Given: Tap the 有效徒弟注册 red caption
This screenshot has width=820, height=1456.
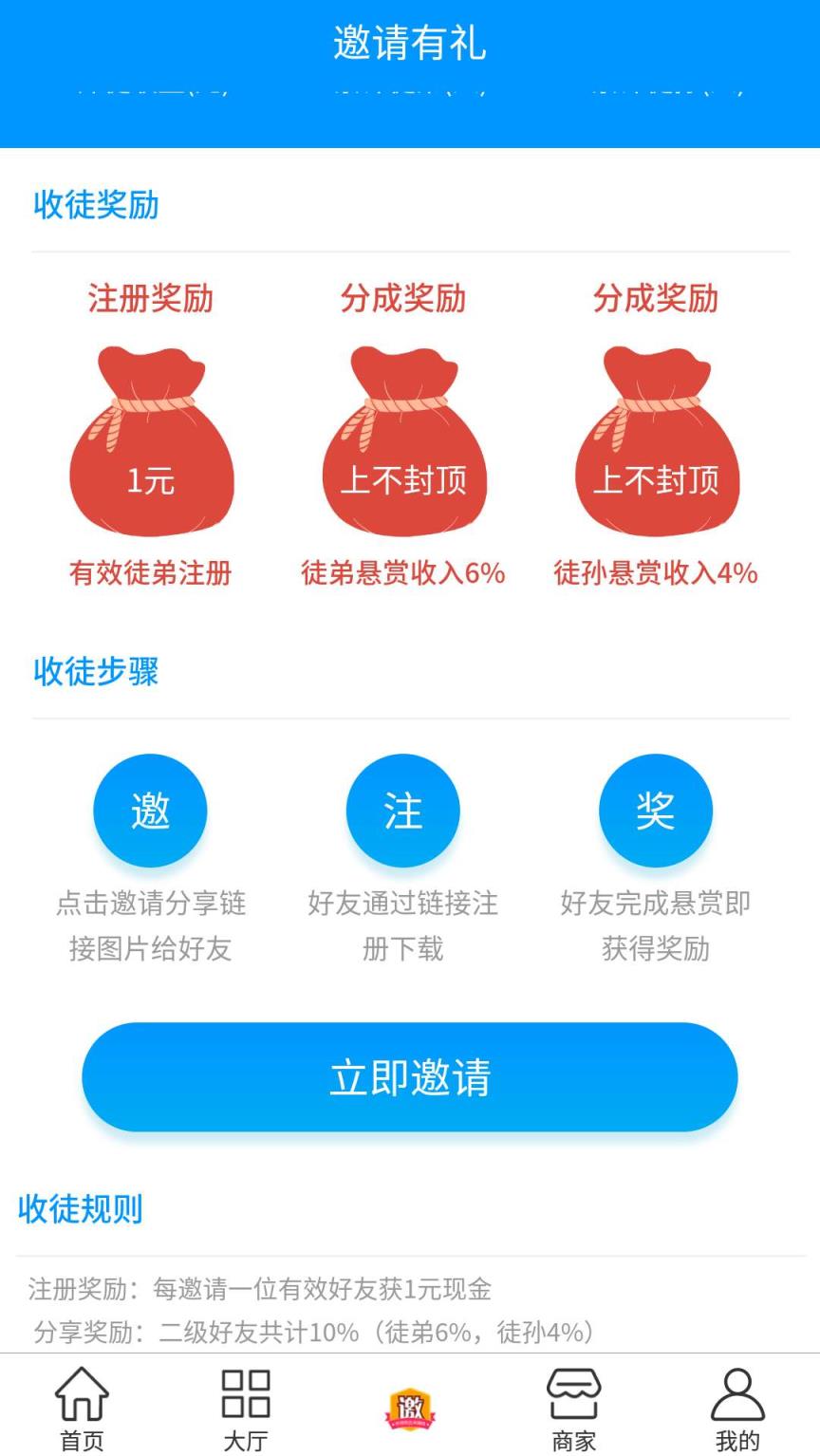Looking at the screenshot, I should (151, 573).
